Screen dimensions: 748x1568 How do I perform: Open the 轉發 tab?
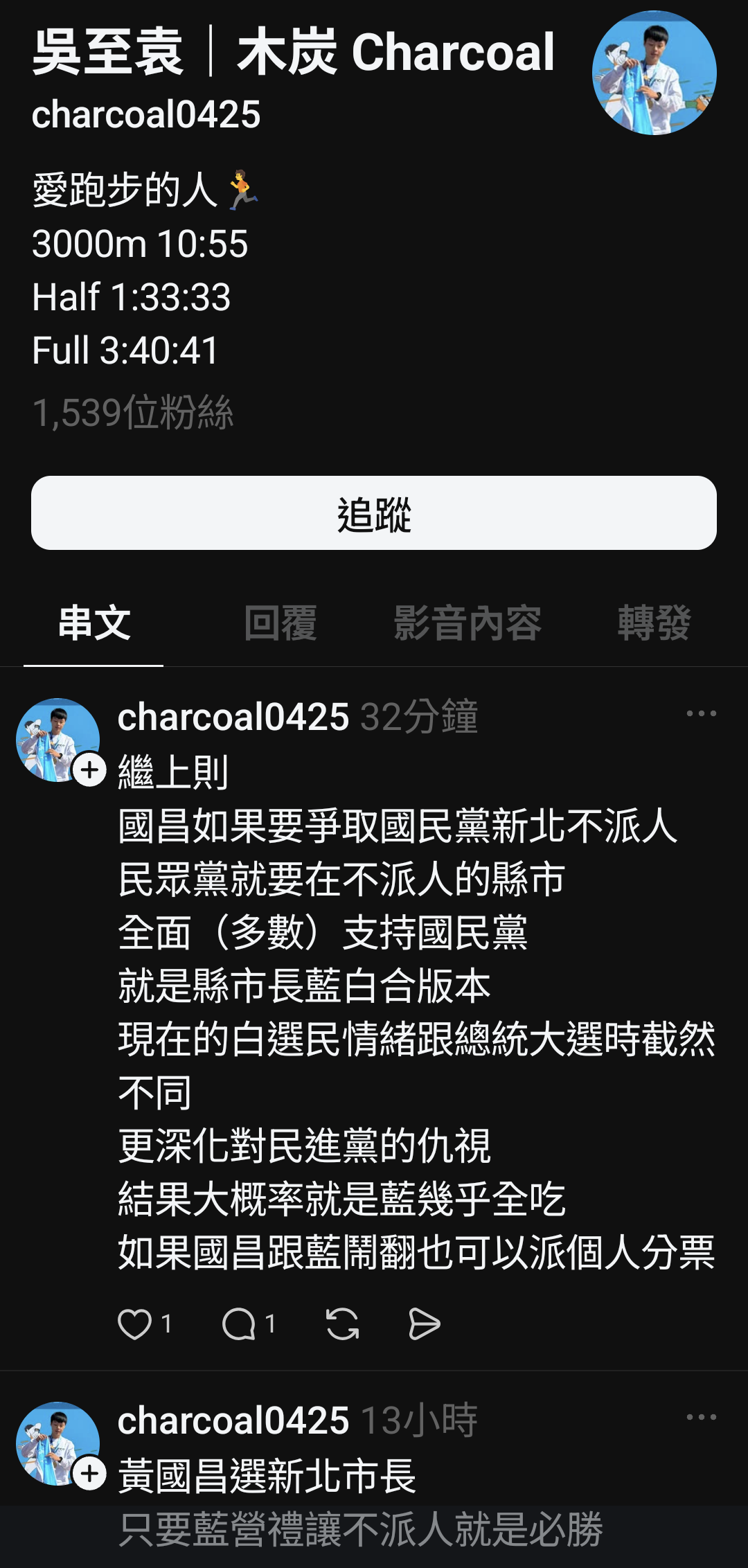pos(654,623)
